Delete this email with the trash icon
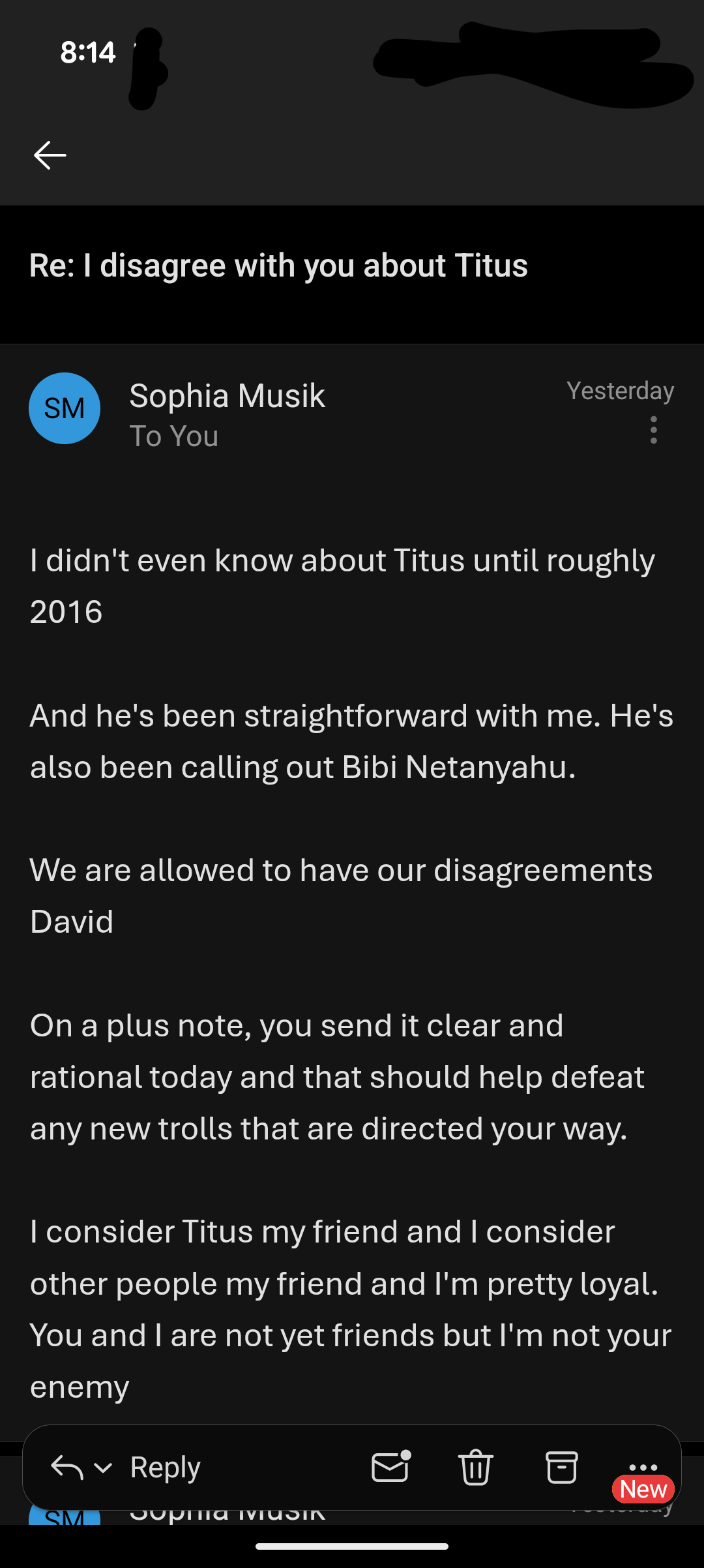This screenshot has height=1568, width=704. pyautogui.click(x=476, y=1468)
